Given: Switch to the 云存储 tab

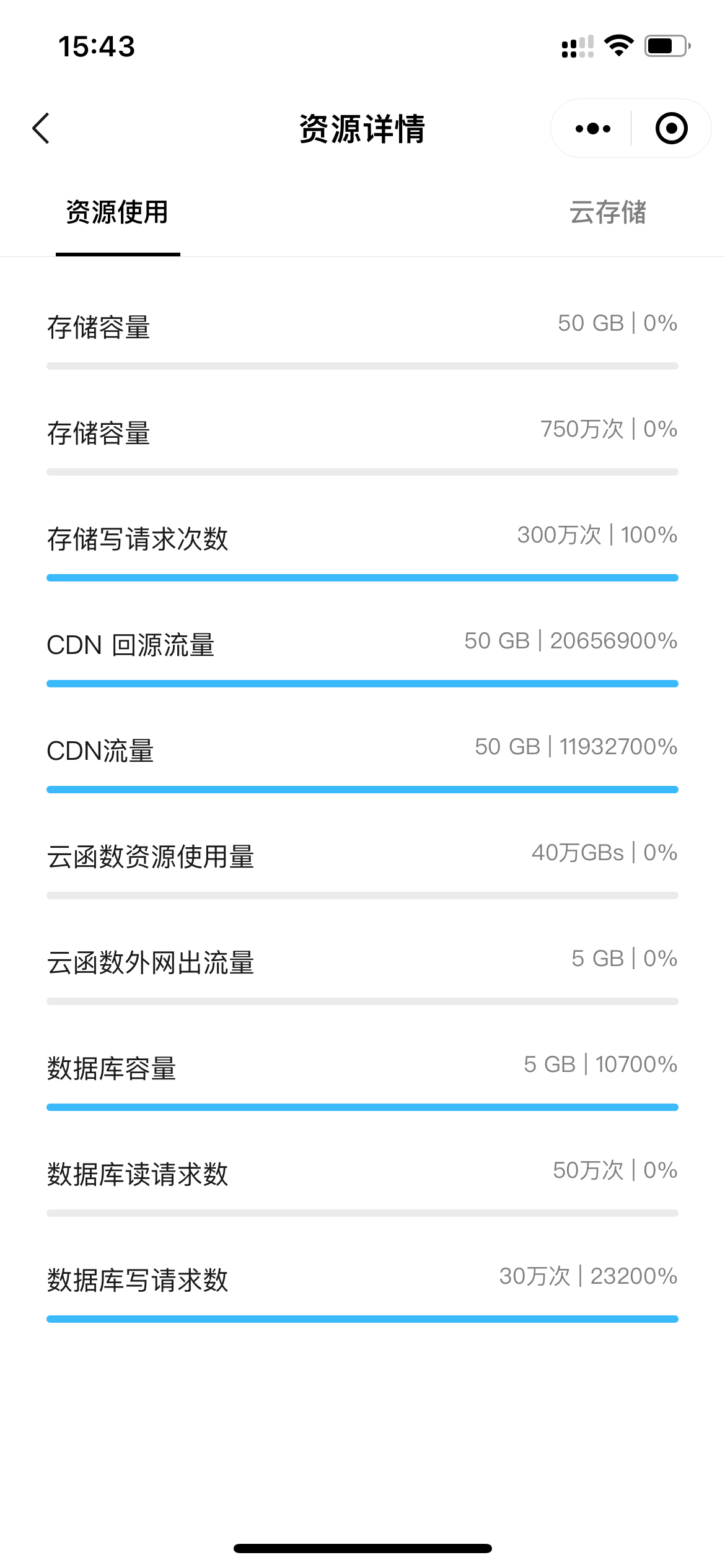Looking at the screenshot, I should (x=607, y=212).
